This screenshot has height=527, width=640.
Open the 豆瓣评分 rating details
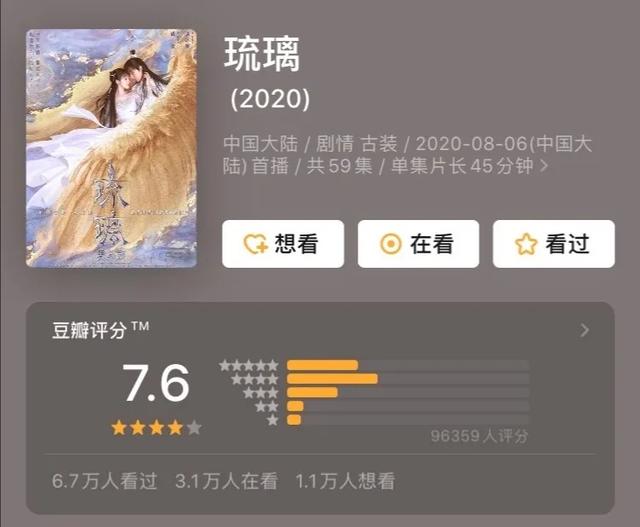(x=585, y=331)
